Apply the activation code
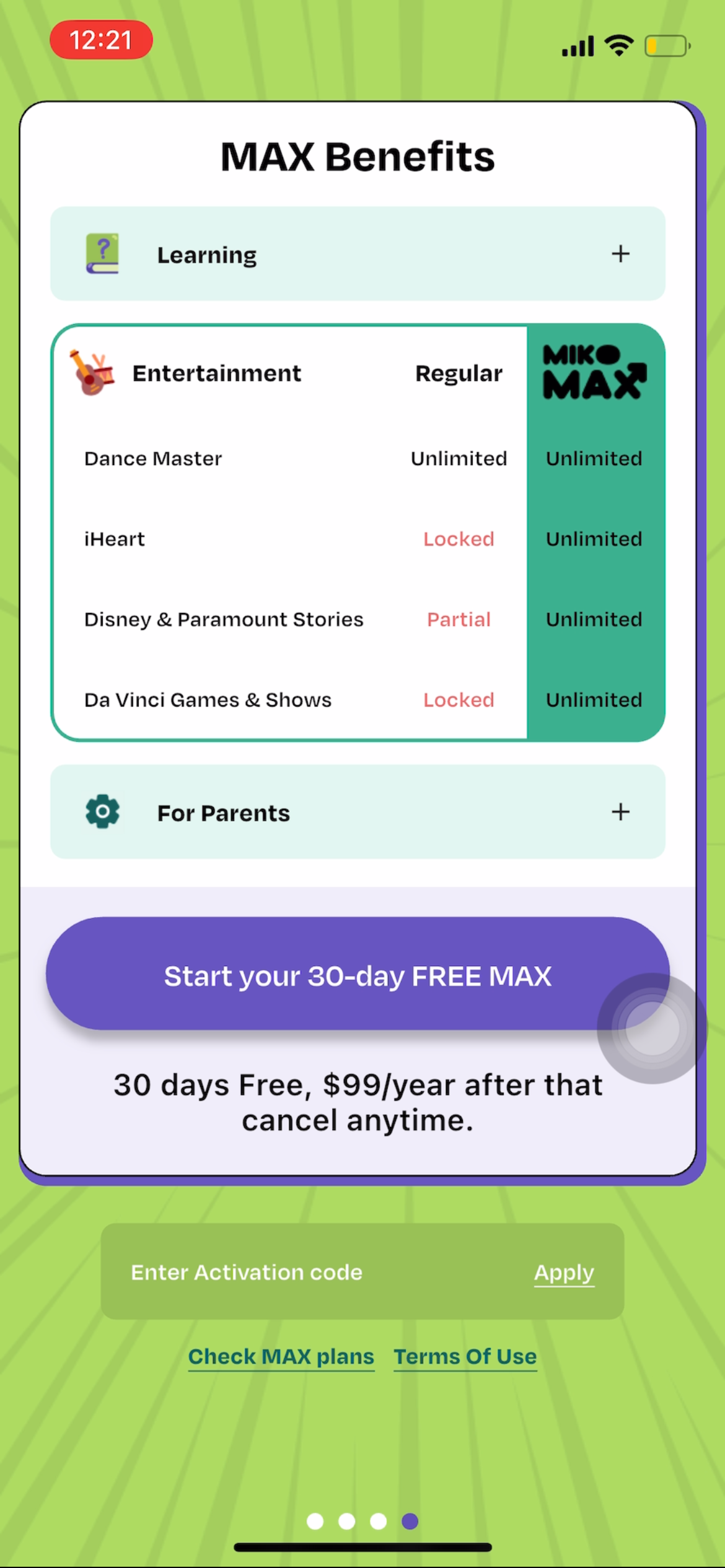725x1568 pixels. coord(564,1272)
